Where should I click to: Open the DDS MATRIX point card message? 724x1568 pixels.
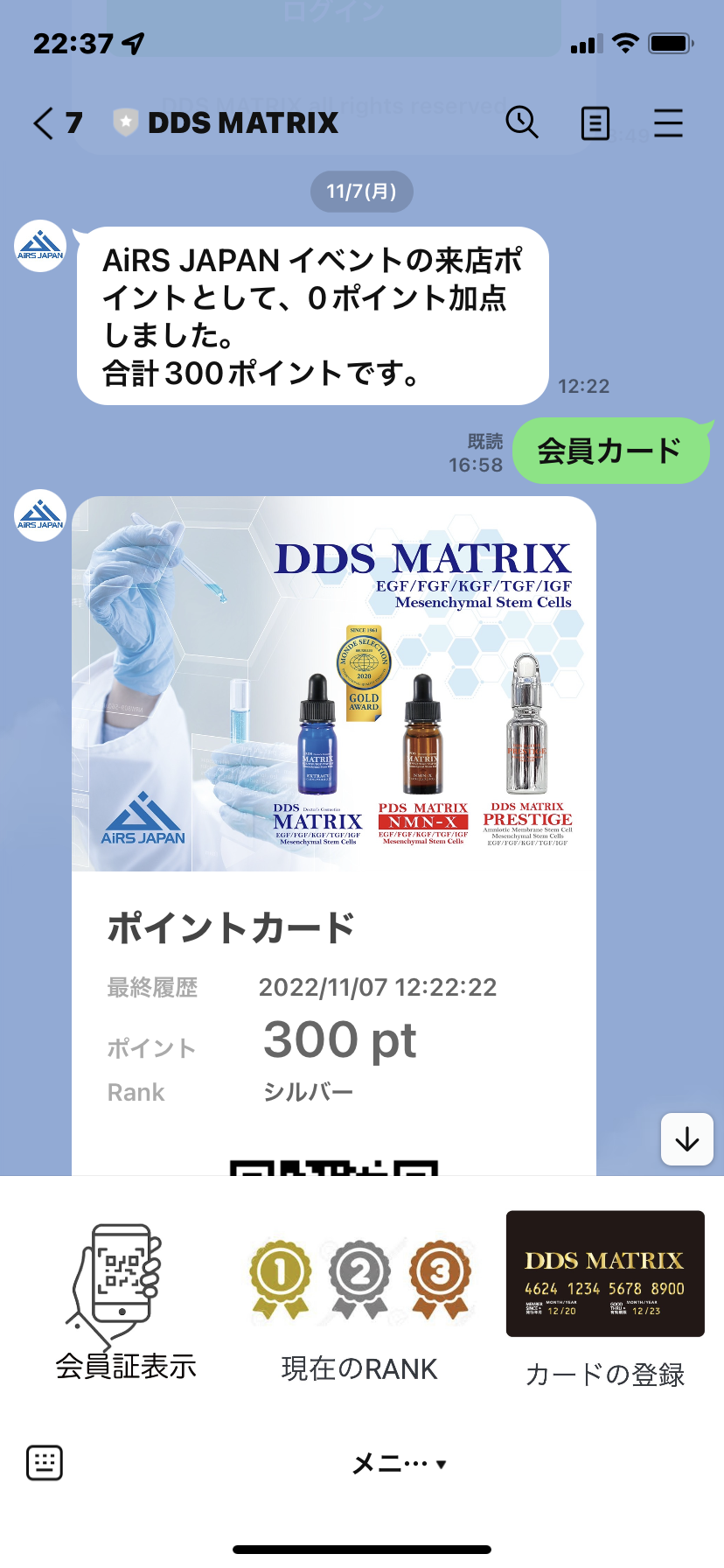point(334,836)
